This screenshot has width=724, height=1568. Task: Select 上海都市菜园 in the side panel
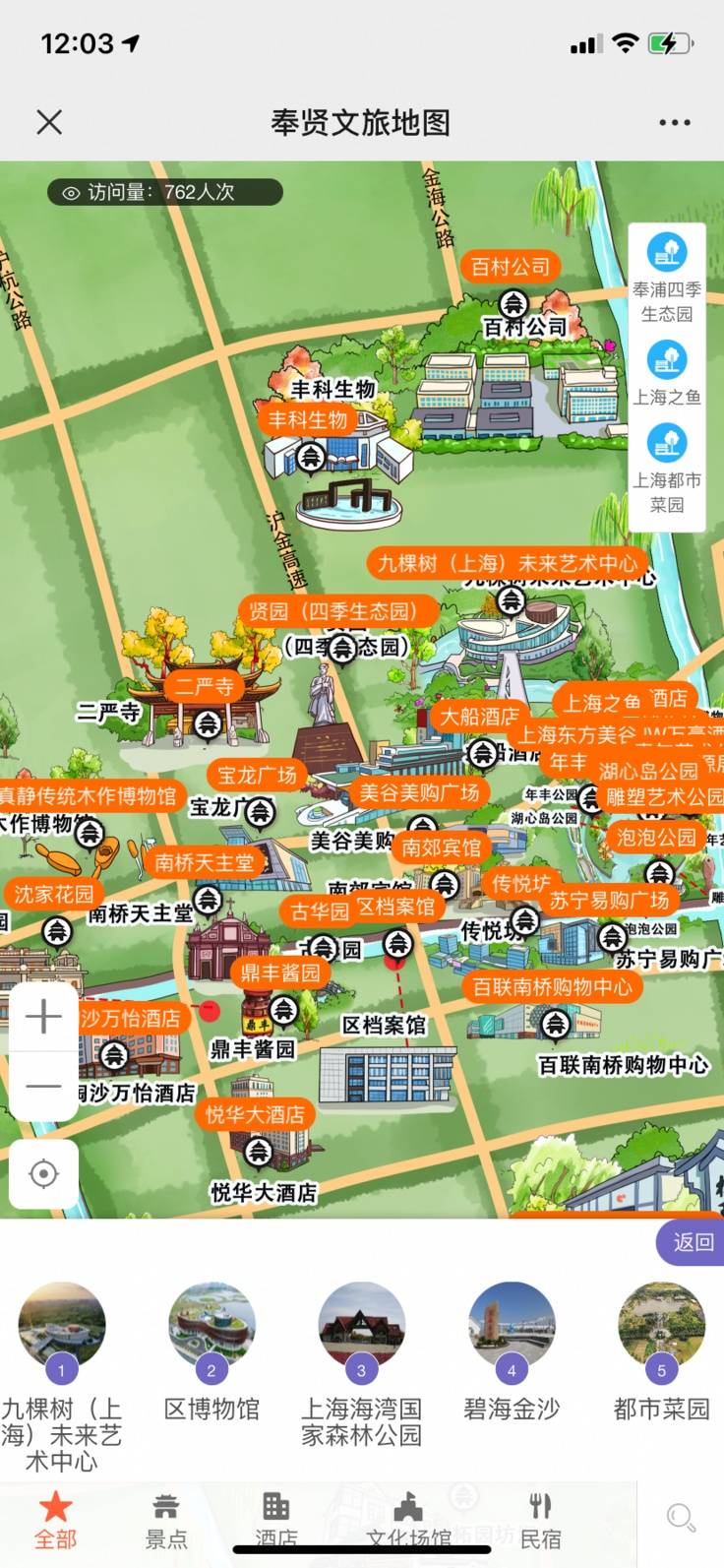click(667, 468)
